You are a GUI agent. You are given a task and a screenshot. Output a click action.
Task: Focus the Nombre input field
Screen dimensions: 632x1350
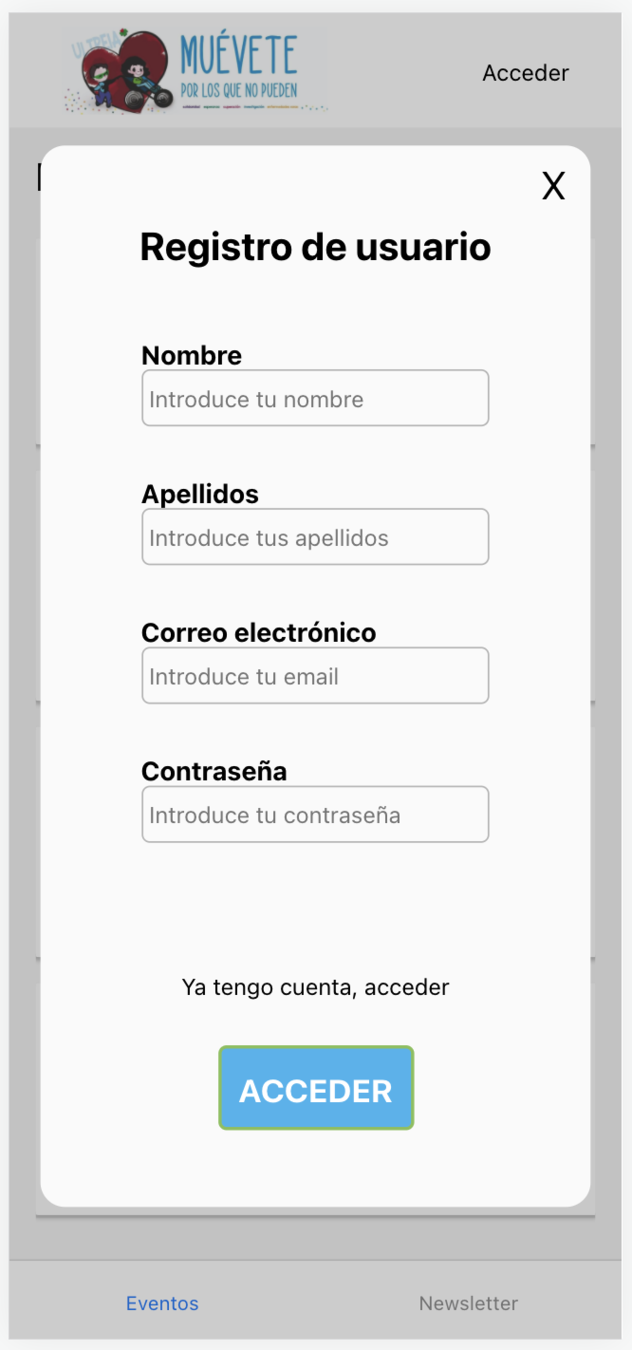pyautogui.click(x=315, y=398)
